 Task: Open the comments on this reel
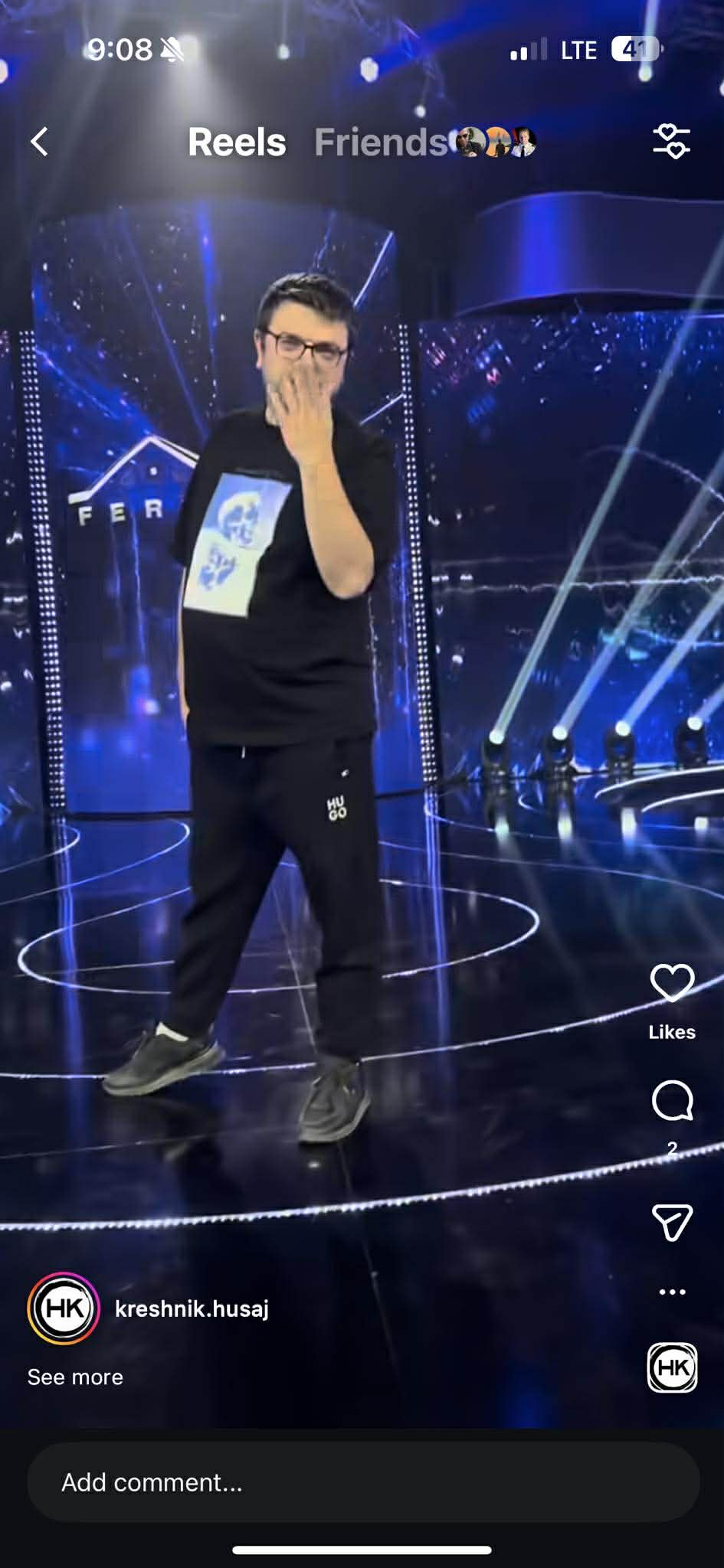pos(672,1101)
